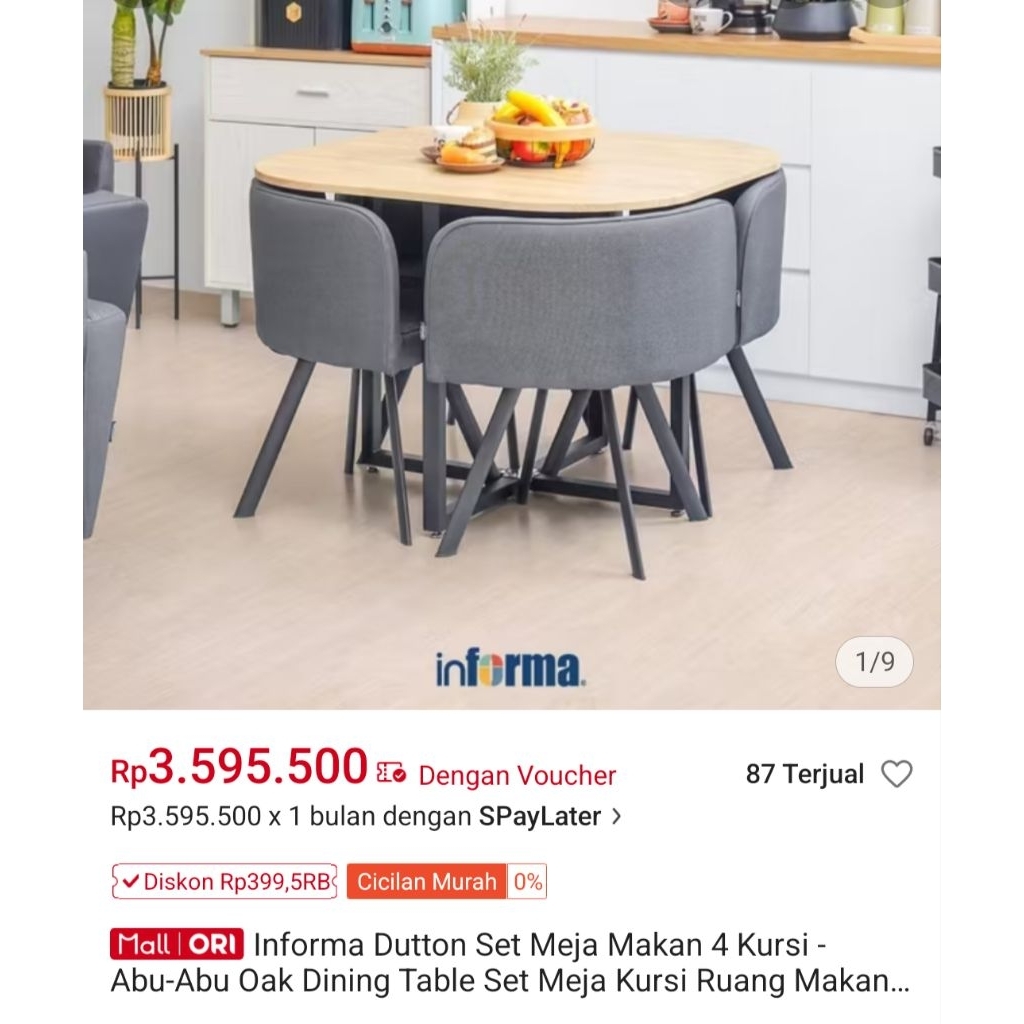Screen dimensions: 1024x1024
Task: Tap the Diskon Rp399,5RB voucher chip
Action: coord(224,881)
